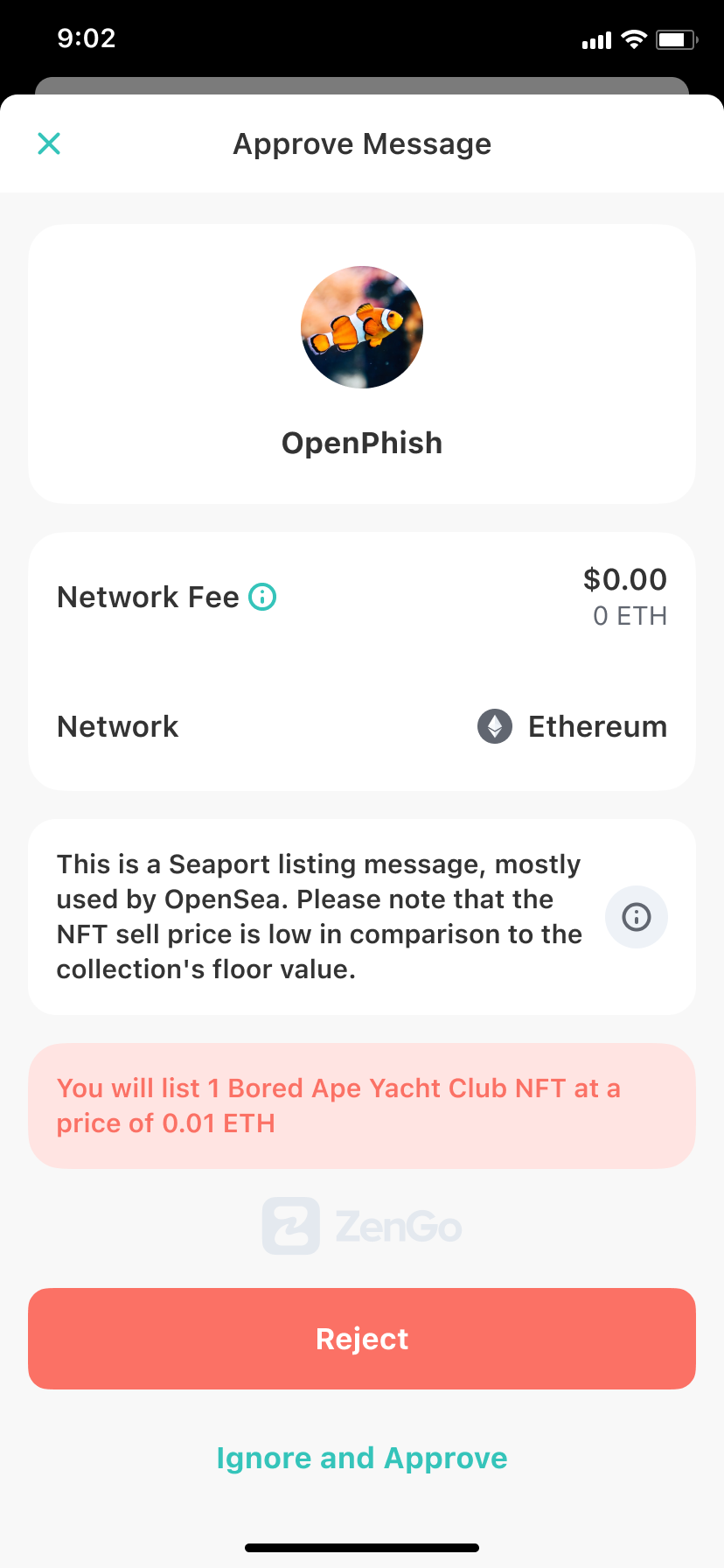Choose Ignore and Approve

(x=362, y=1459)
